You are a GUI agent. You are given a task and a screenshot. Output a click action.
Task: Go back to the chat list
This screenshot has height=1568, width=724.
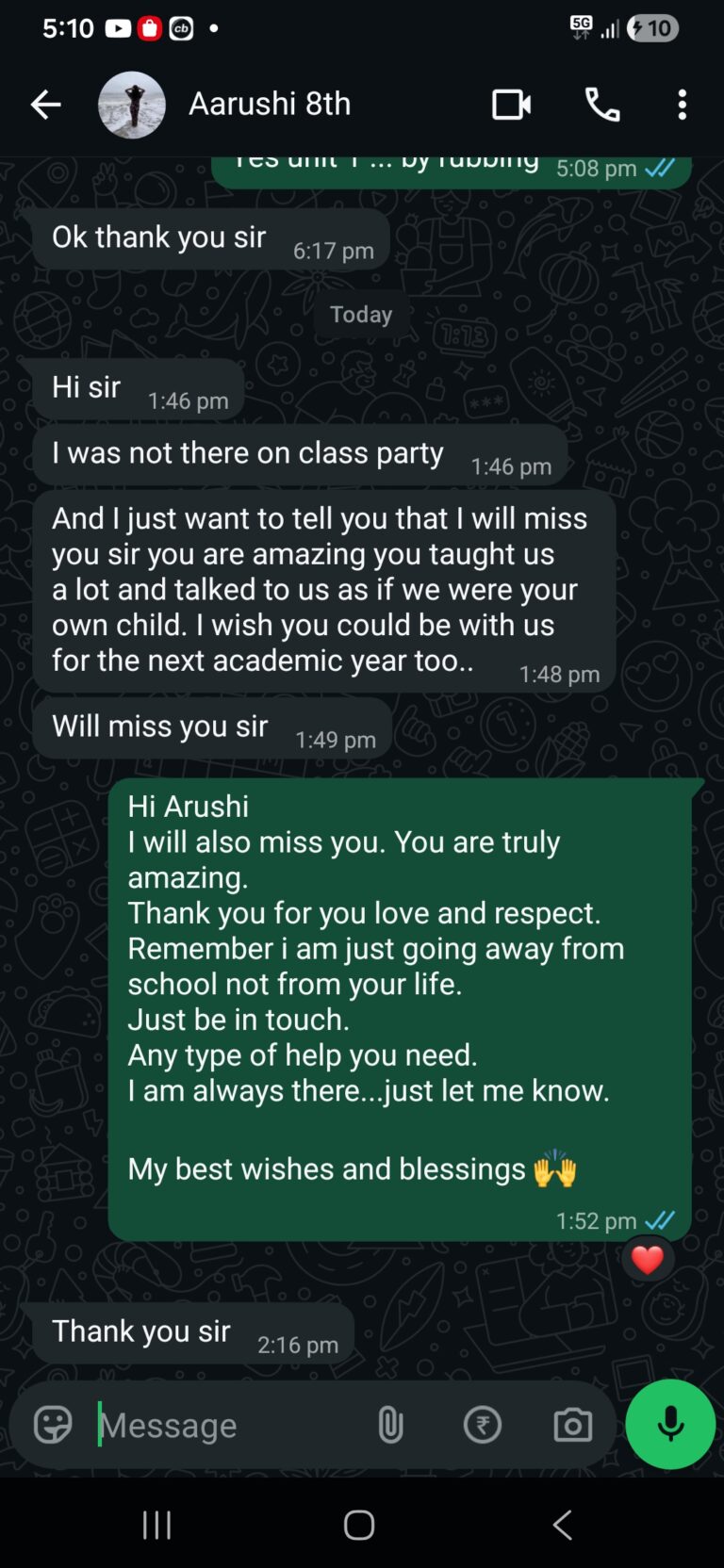(45, 105)
